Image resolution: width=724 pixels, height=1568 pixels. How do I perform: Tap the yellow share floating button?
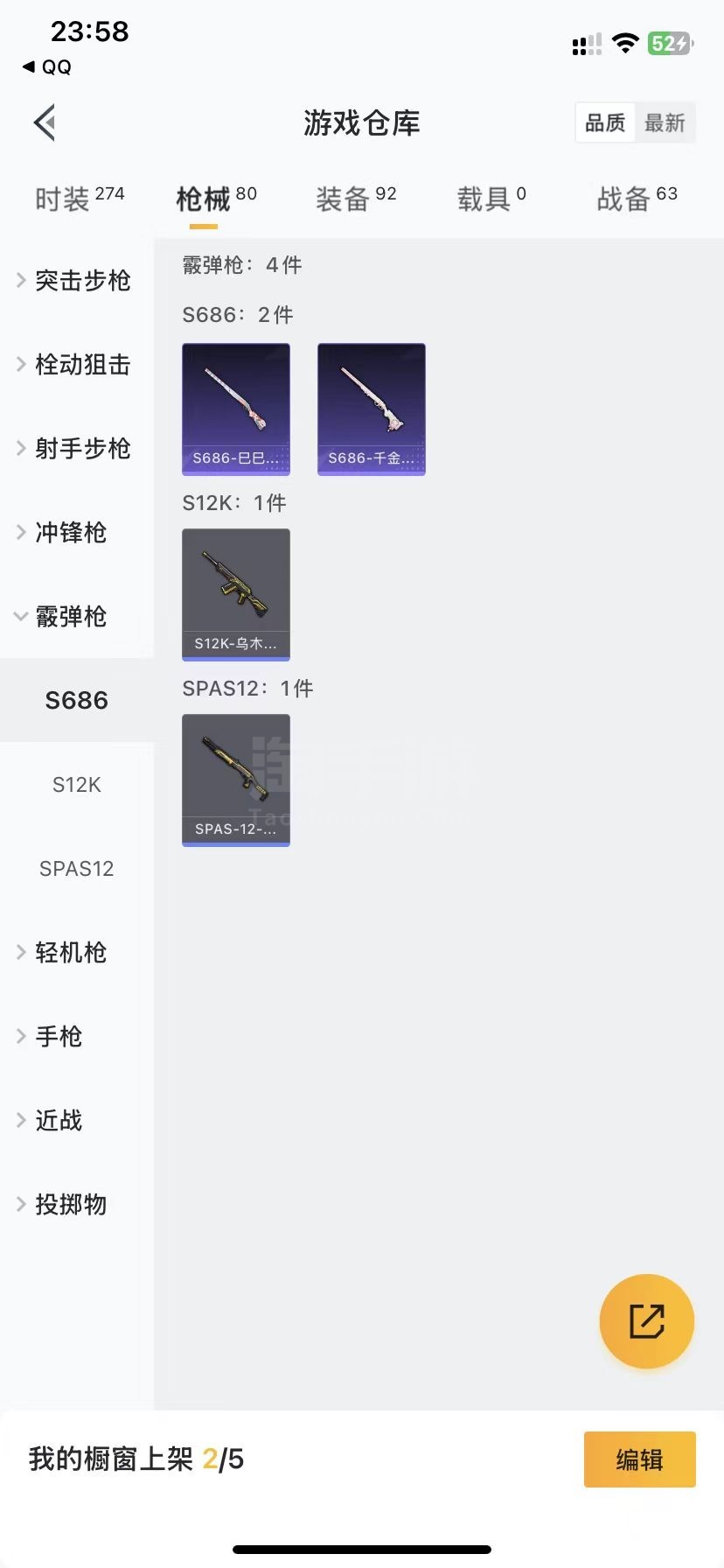(x=647, y=1321)
